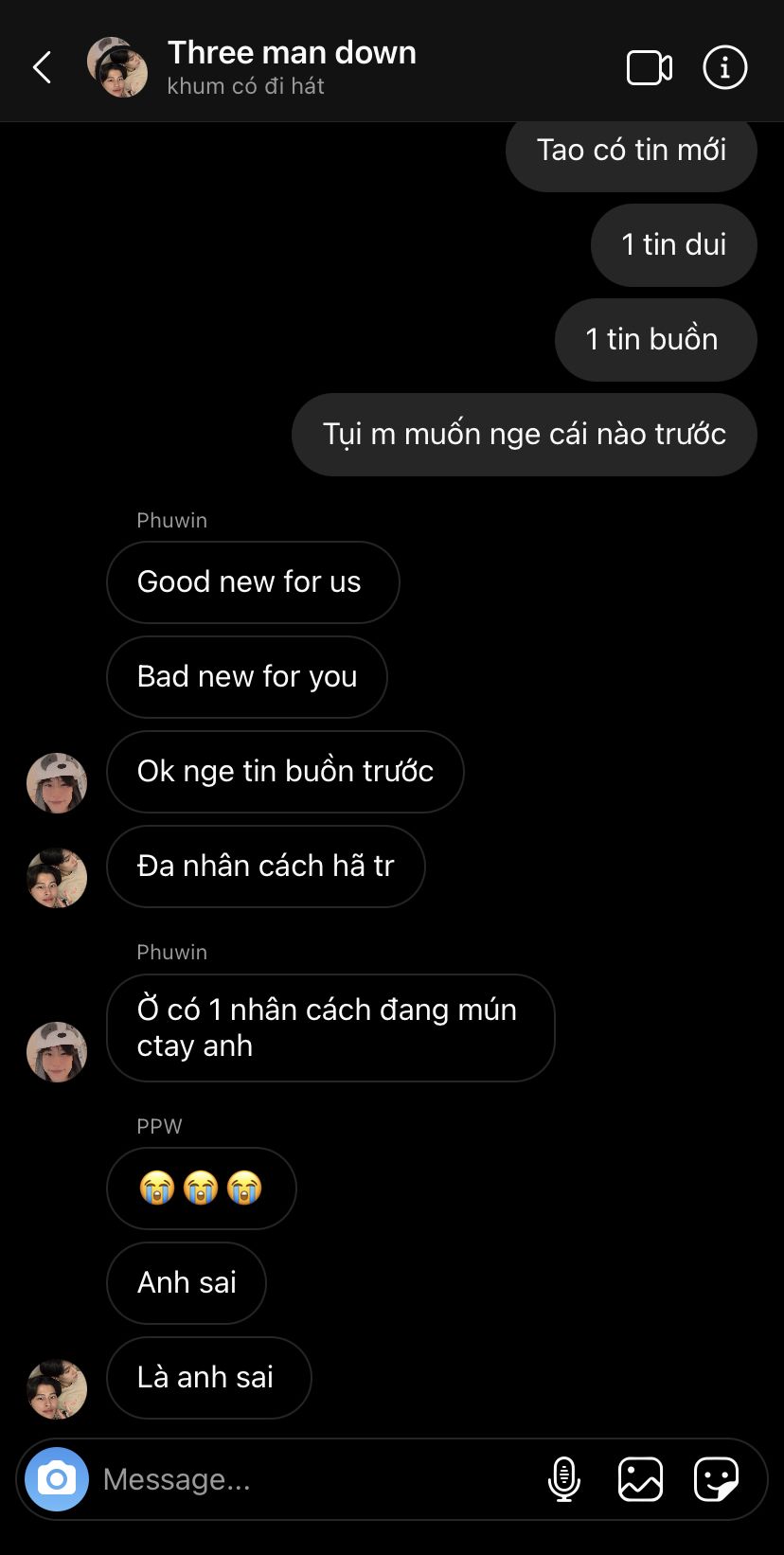Viewport: 784px width, 1555px height.
Task: View profile from avatar beside 'Là anh sai'
Action: 57,1389
